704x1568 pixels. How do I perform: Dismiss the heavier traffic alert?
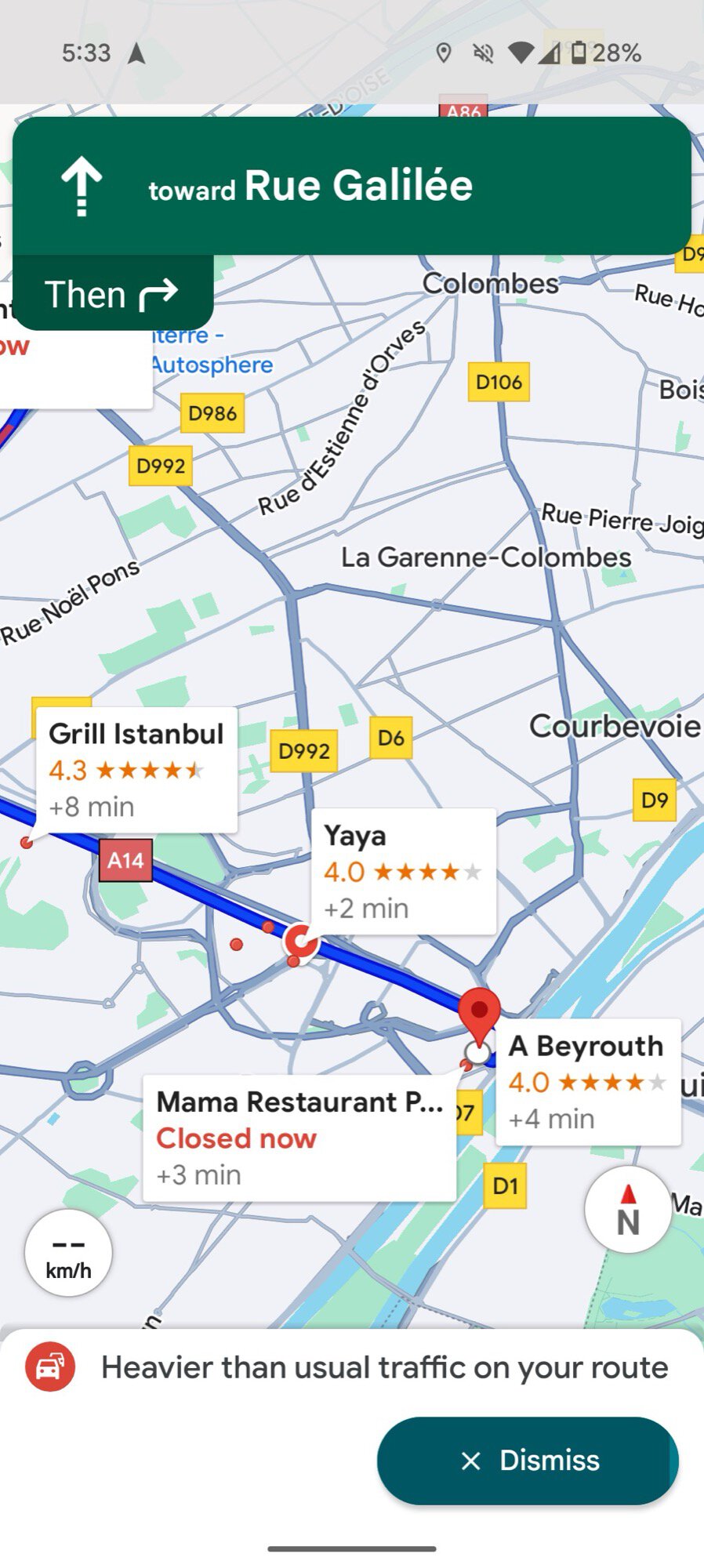[x=528, y=1460]
